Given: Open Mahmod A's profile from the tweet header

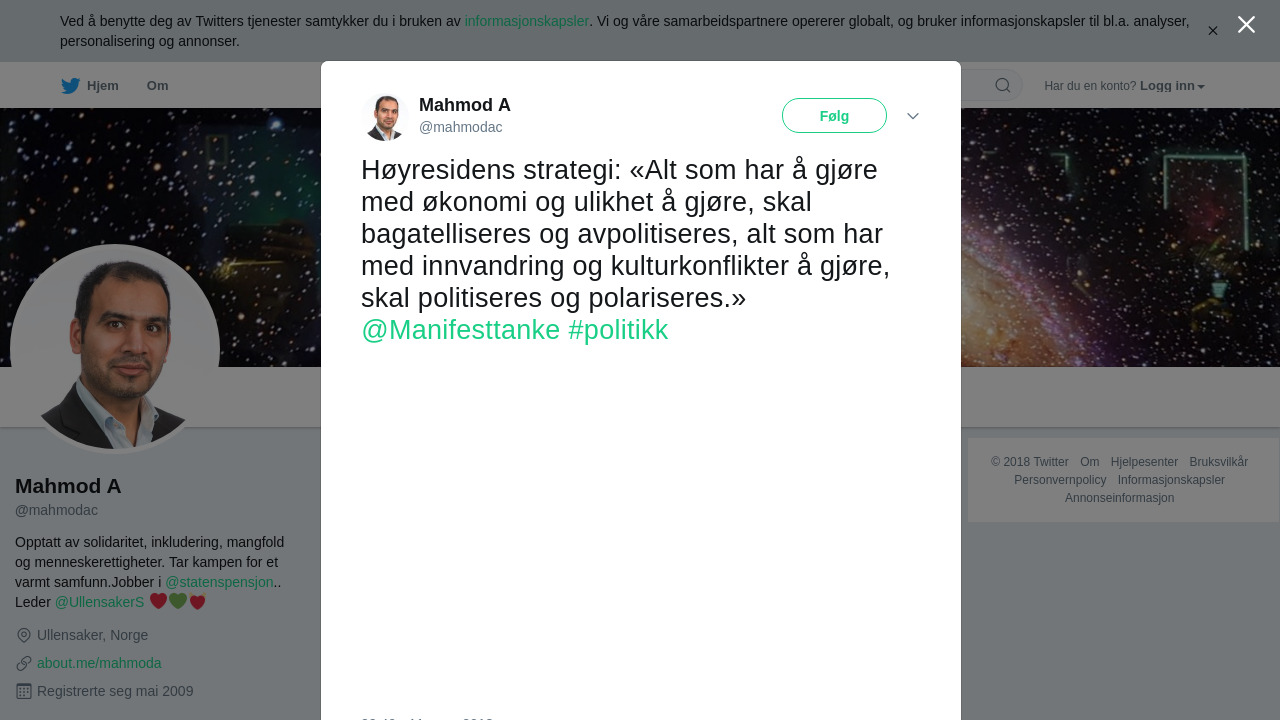Looking at the screenshot, I should tap(464, 105).
